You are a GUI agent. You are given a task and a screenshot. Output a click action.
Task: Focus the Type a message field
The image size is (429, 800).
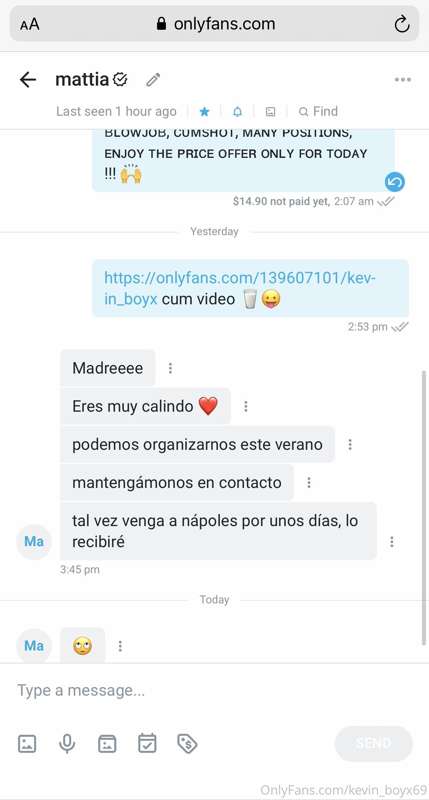214,690
